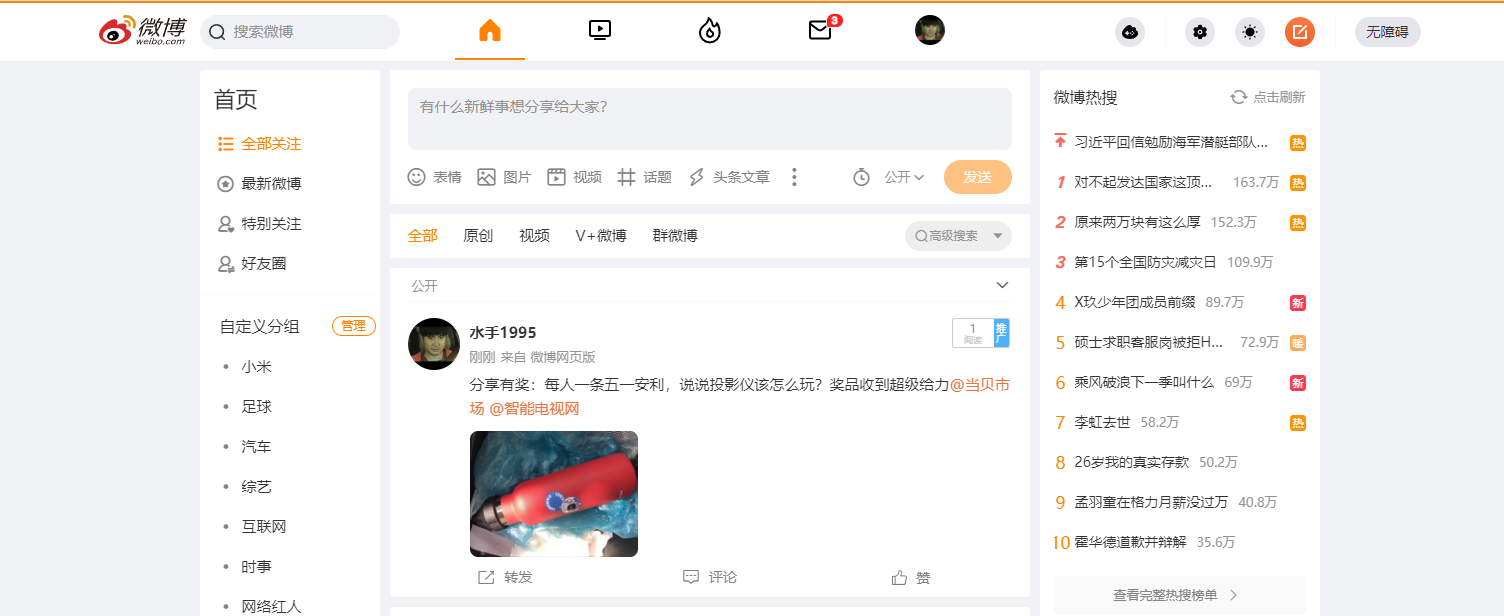This screenshot has width=1504, height=616.
Task: Toggle the light/dark theme sun icon
Action: 1250,32
